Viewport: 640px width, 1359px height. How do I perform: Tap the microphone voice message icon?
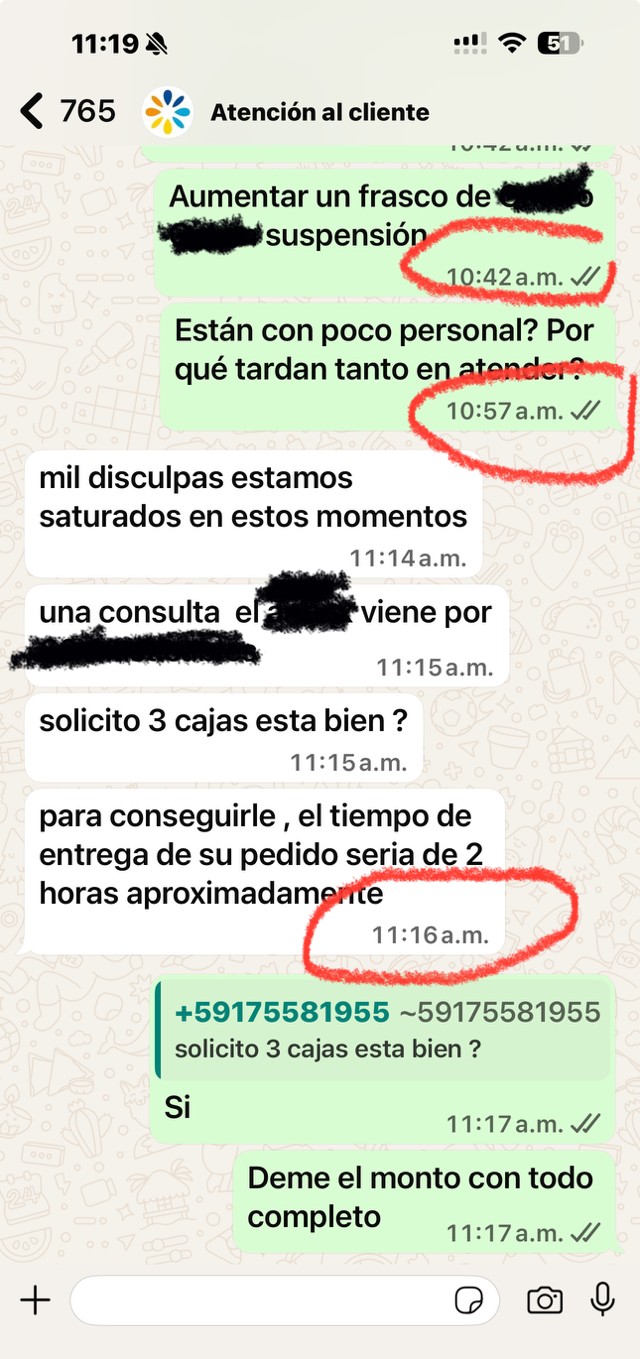pyautogui.click(x=602, y=1299)
